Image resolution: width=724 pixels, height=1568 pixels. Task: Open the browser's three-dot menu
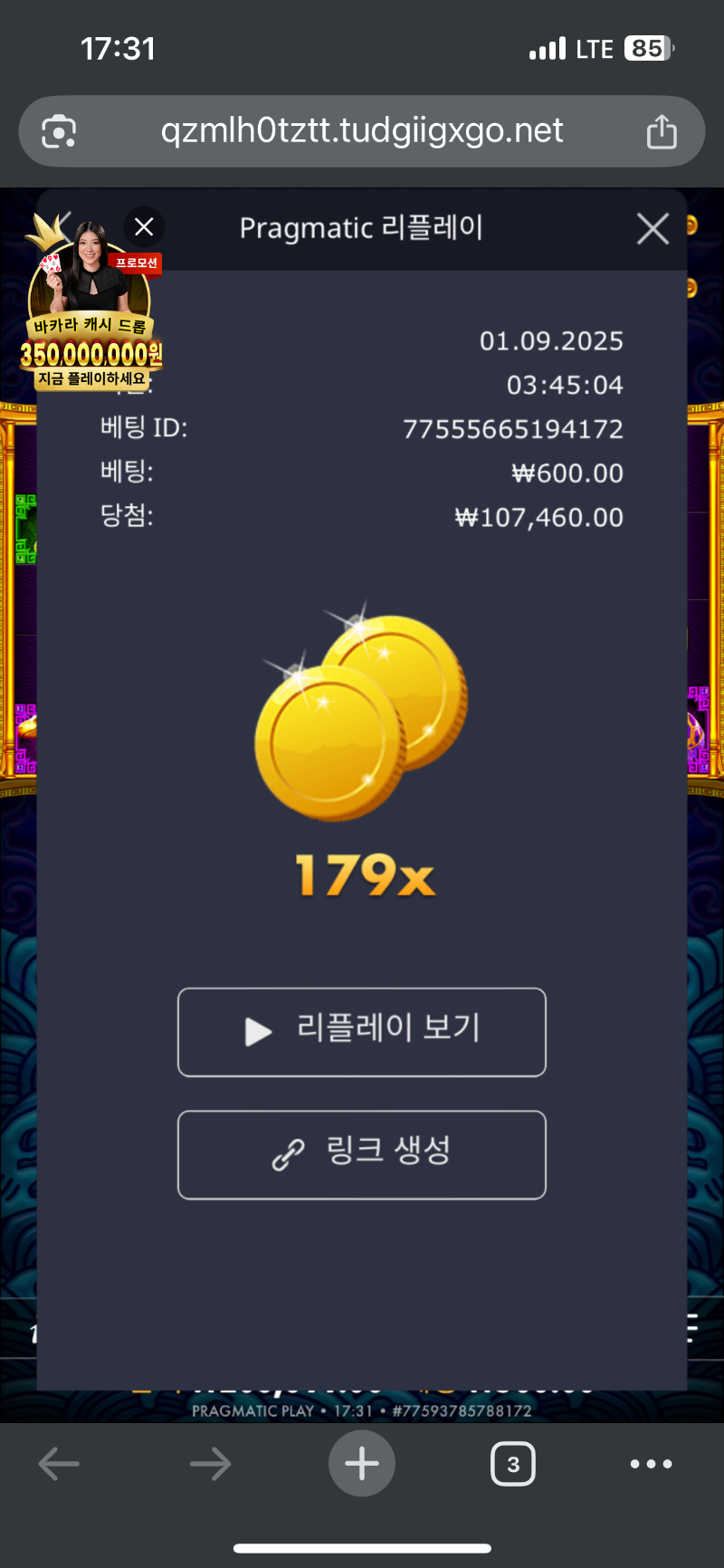(x=652, y=1464)
